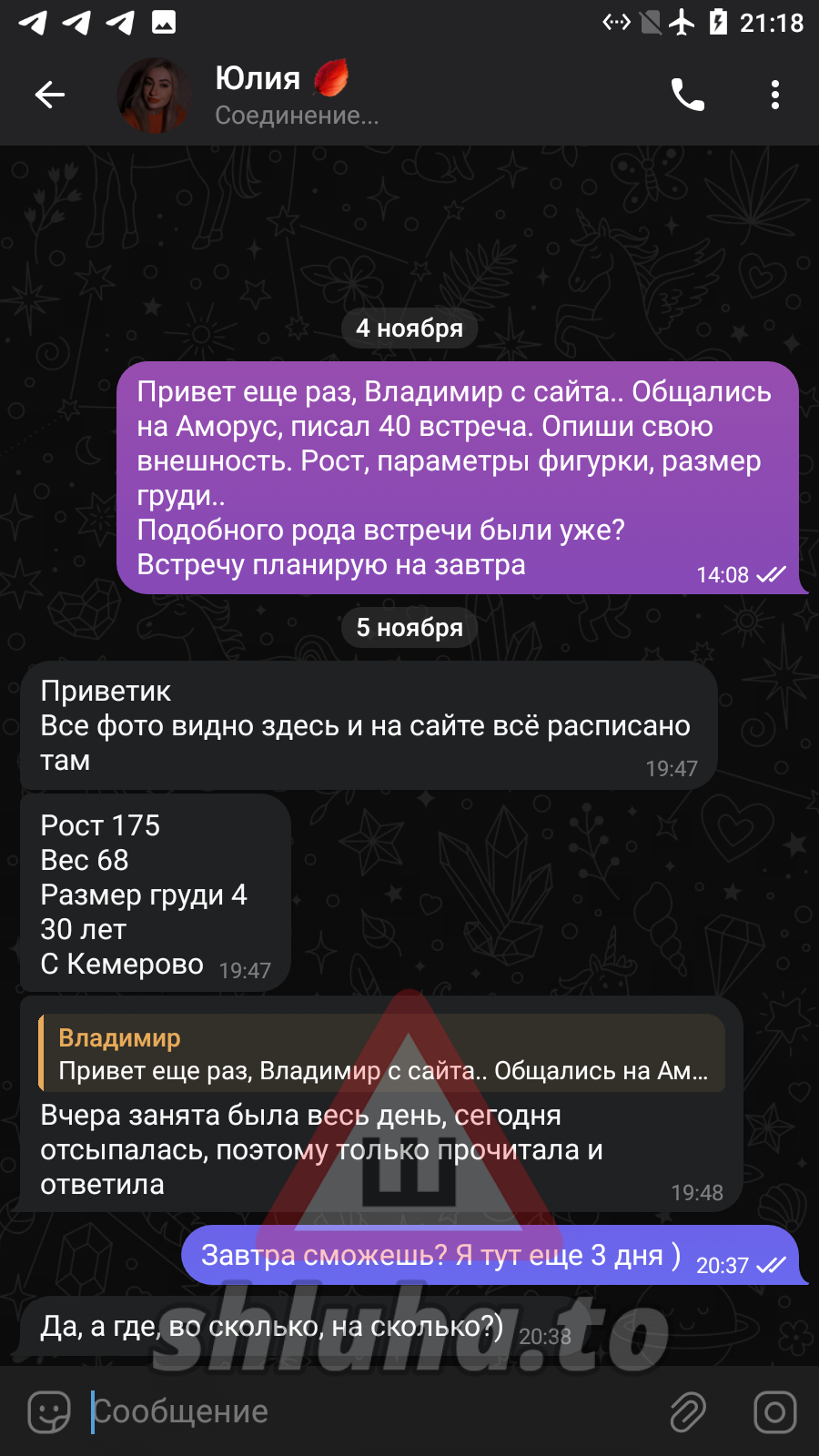Start a voice call with Юлия
The width and height of the screenshot is (819, 1456).
tap(687, 95)
